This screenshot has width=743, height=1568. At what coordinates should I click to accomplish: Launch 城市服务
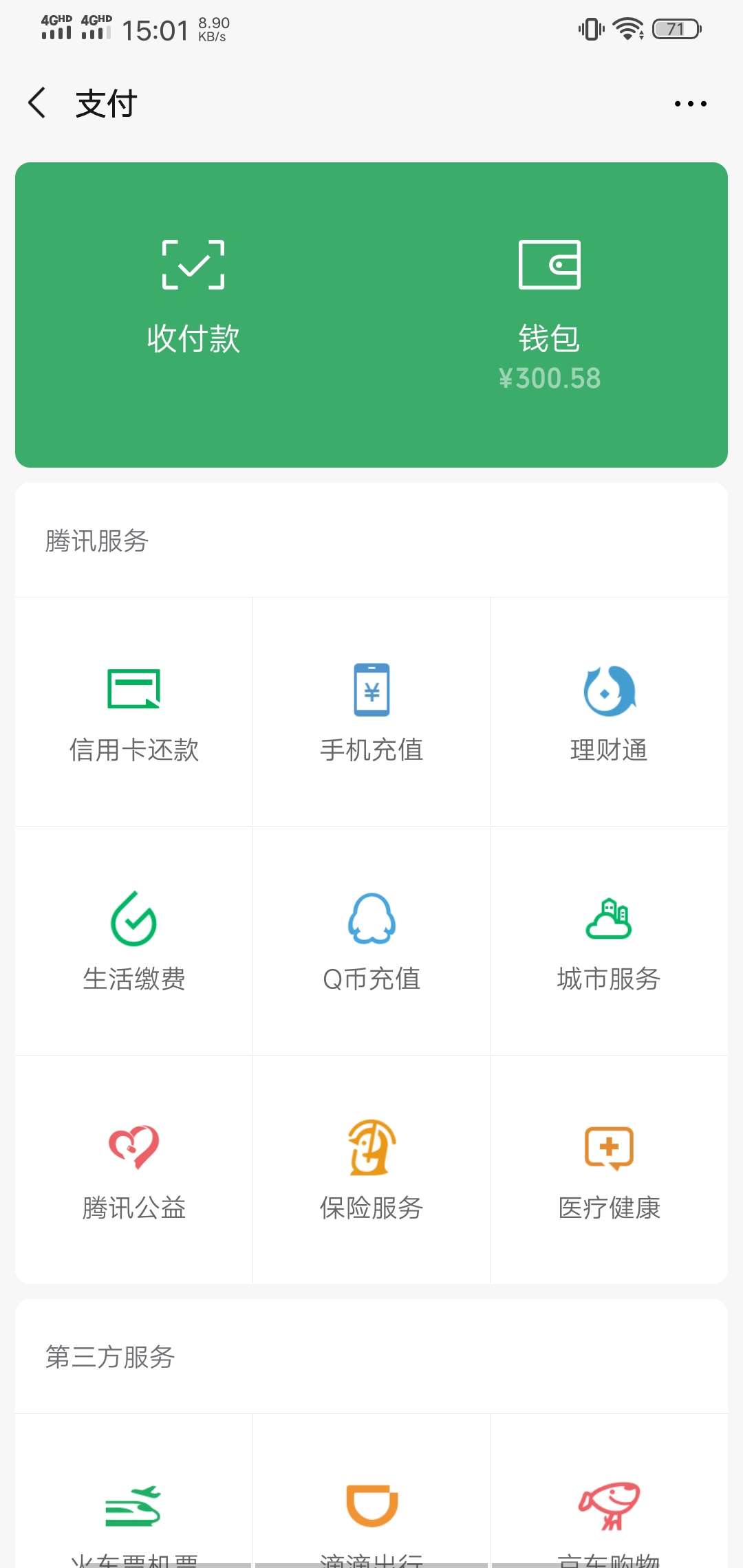click(x=609, y=941)
